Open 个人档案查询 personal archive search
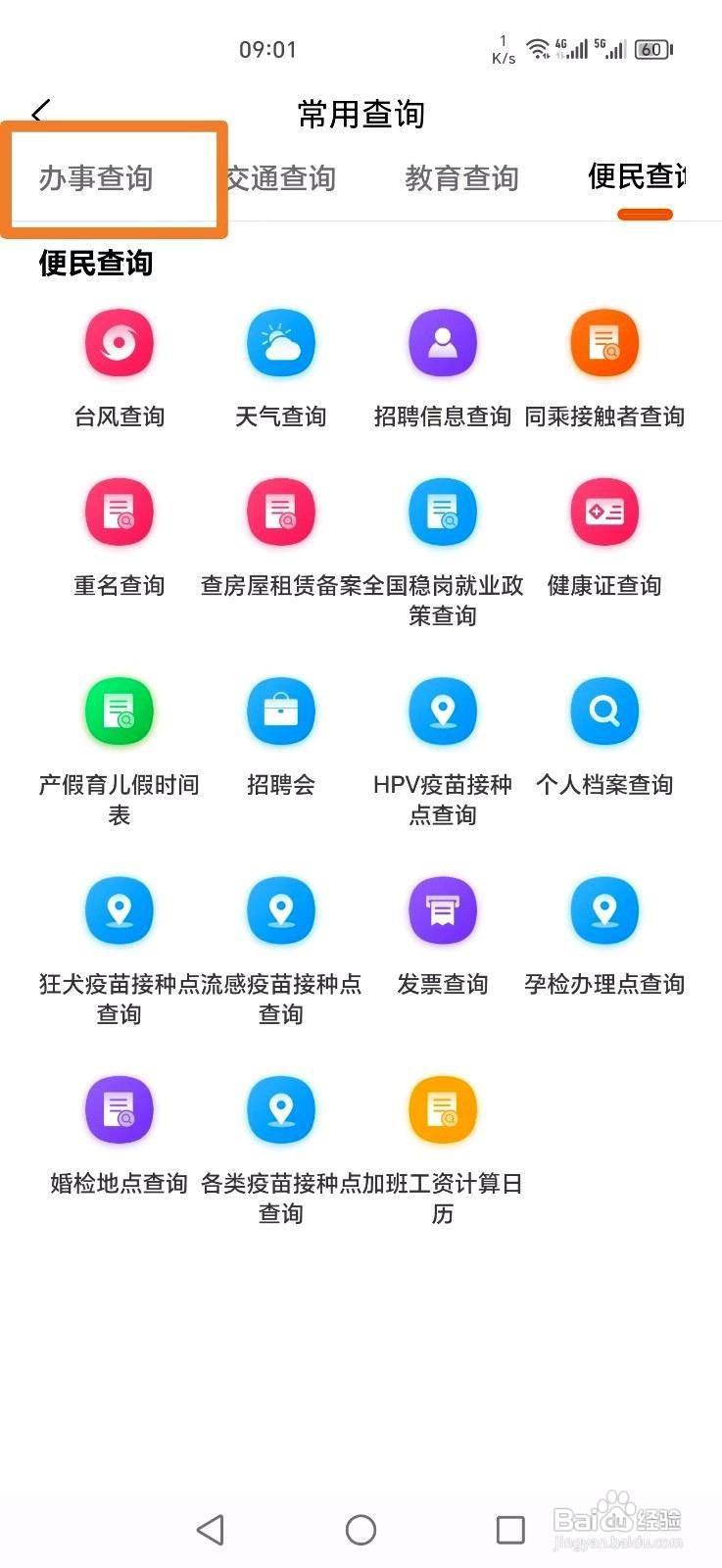The image size is (722, 1568). 604,711
